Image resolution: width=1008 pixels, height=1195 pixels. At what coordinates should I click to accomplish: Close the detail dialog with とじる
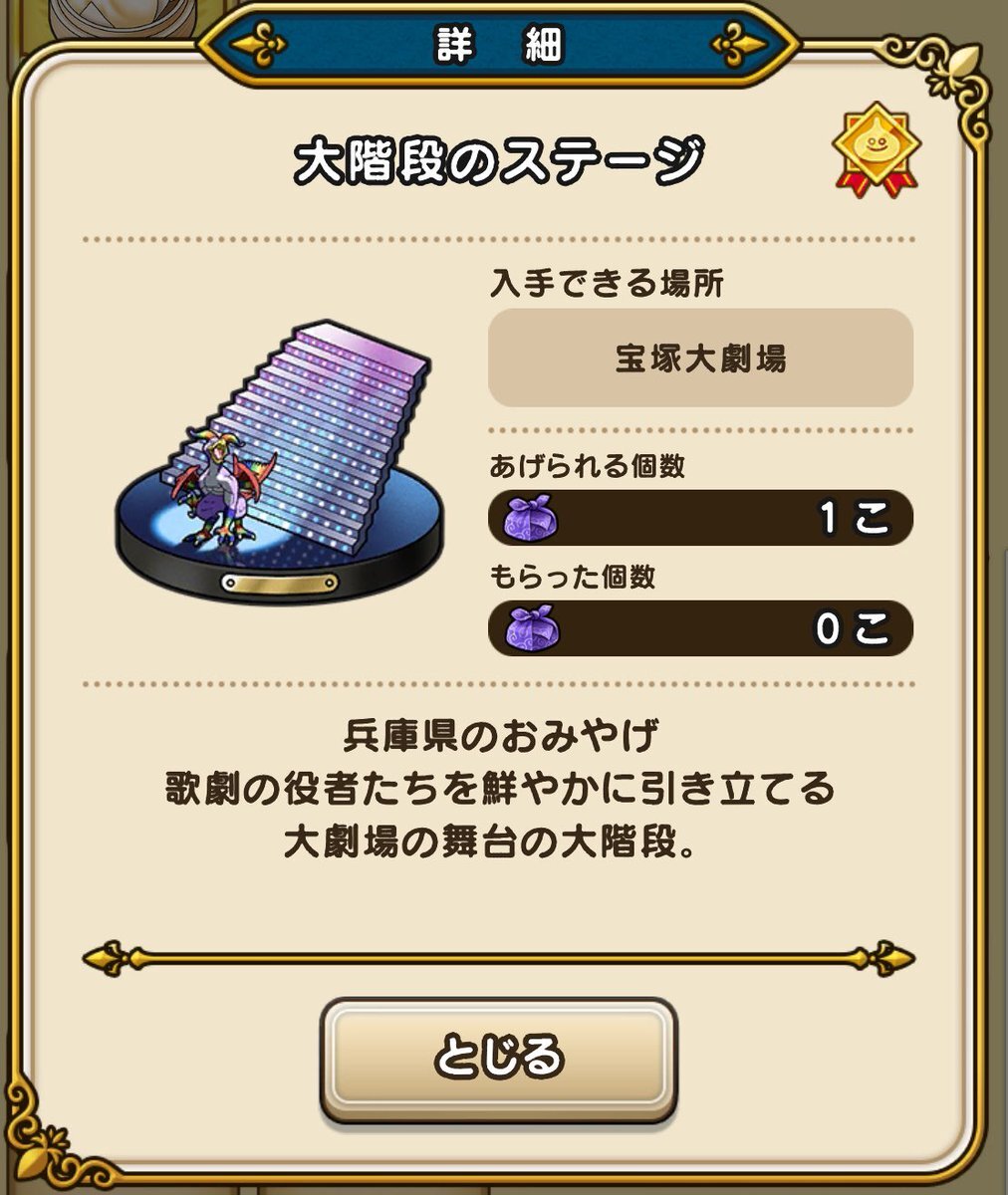click(498, 1058)
